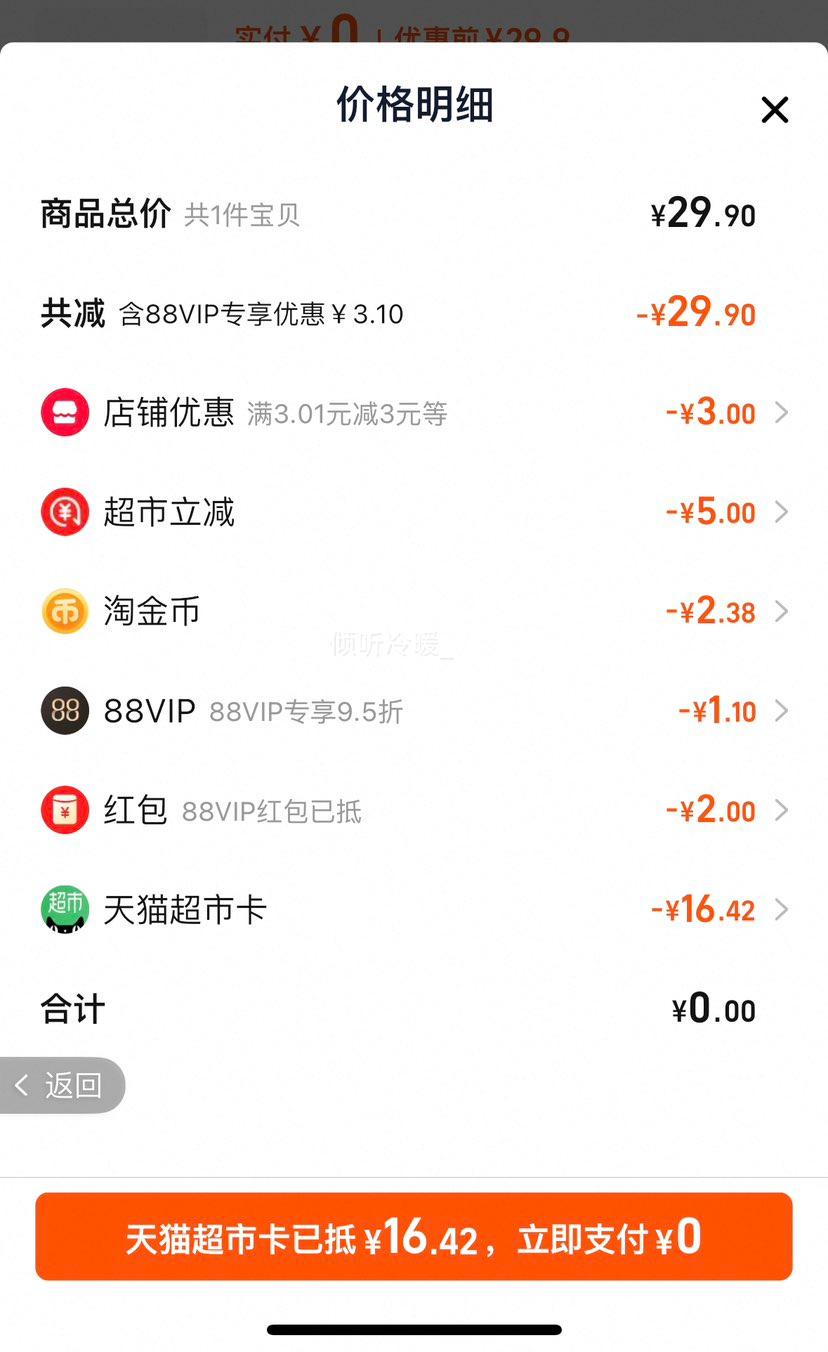Click the 超市立减 discount icon

pos(64,512)
